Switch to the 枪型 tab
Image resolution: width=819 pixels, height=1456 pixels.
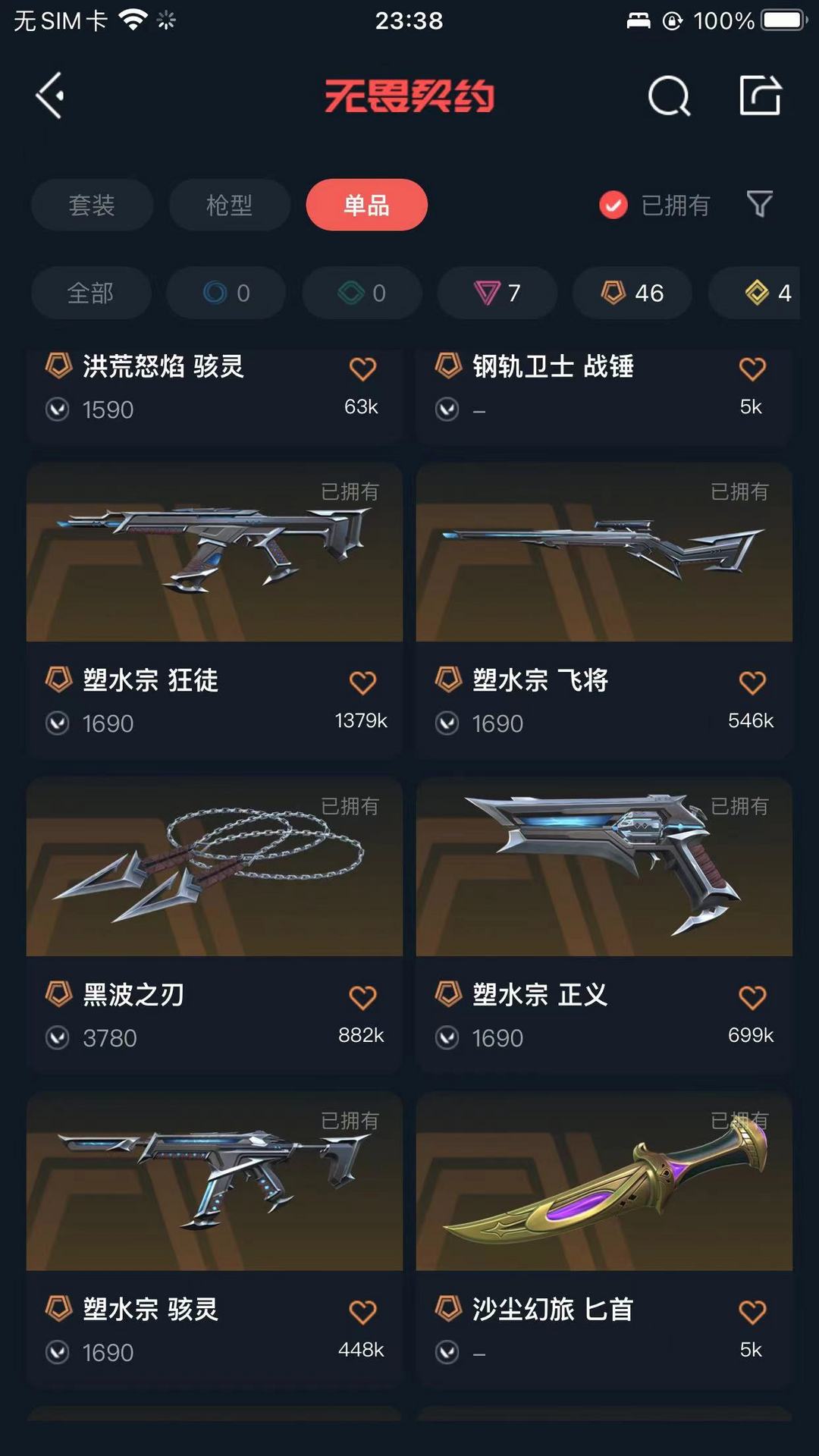229,205
